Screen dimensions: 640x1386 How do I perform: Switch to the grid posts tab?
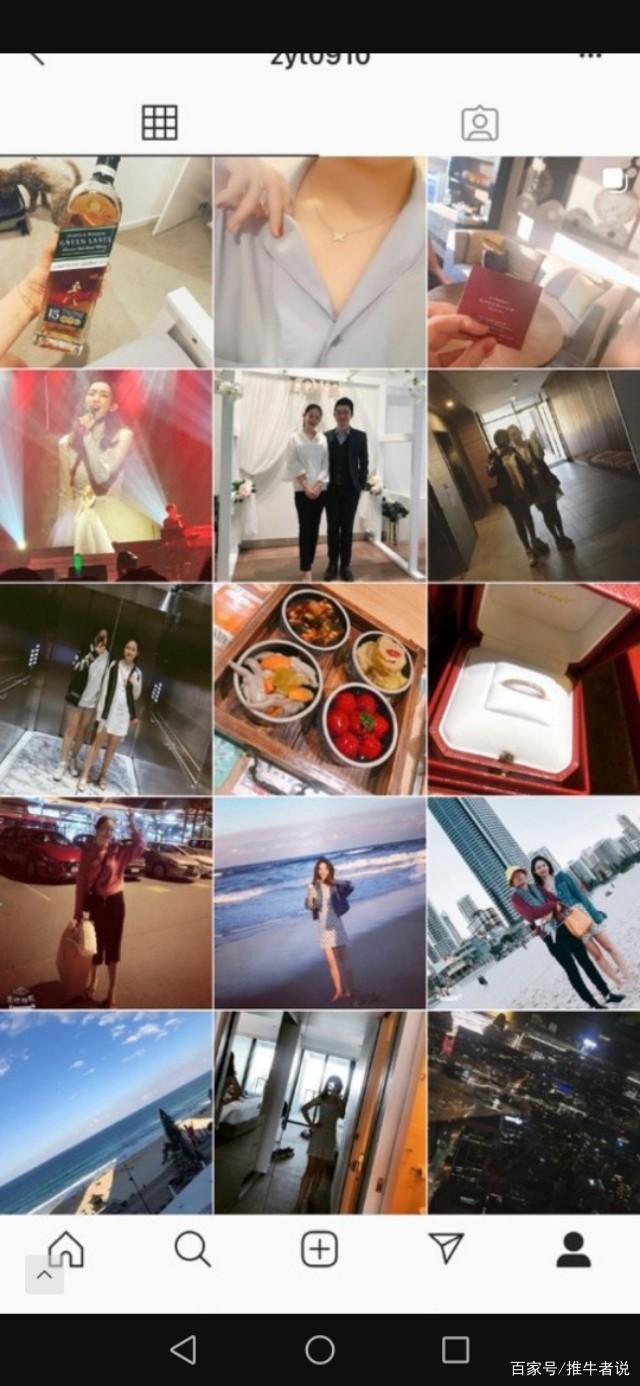(x=160, y=122)
